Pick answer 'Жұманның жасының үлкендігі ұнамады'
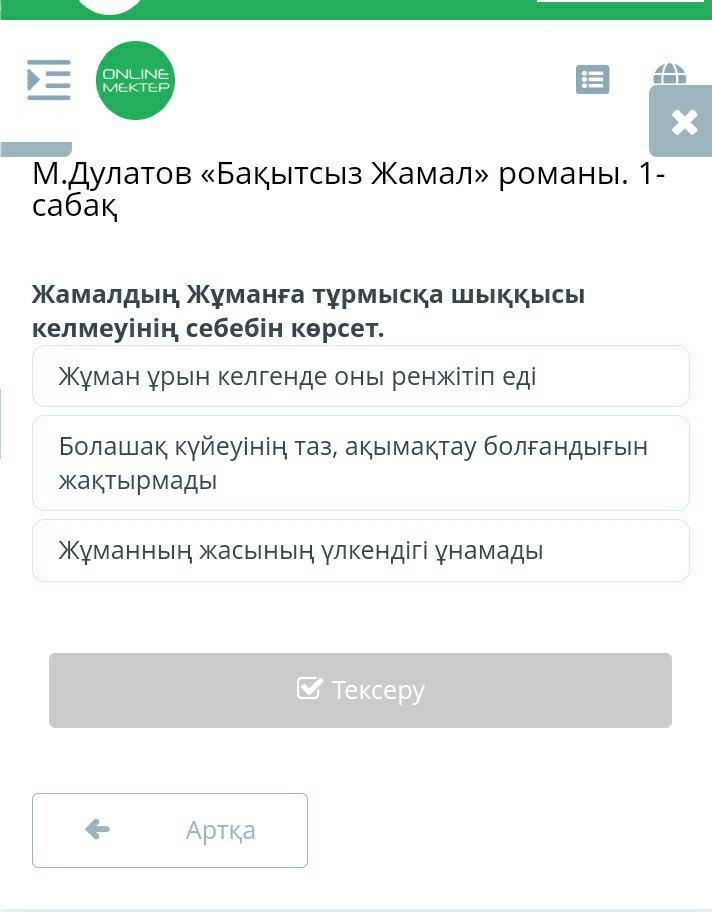The image size is (712, 912). click(x=360, y=550)
